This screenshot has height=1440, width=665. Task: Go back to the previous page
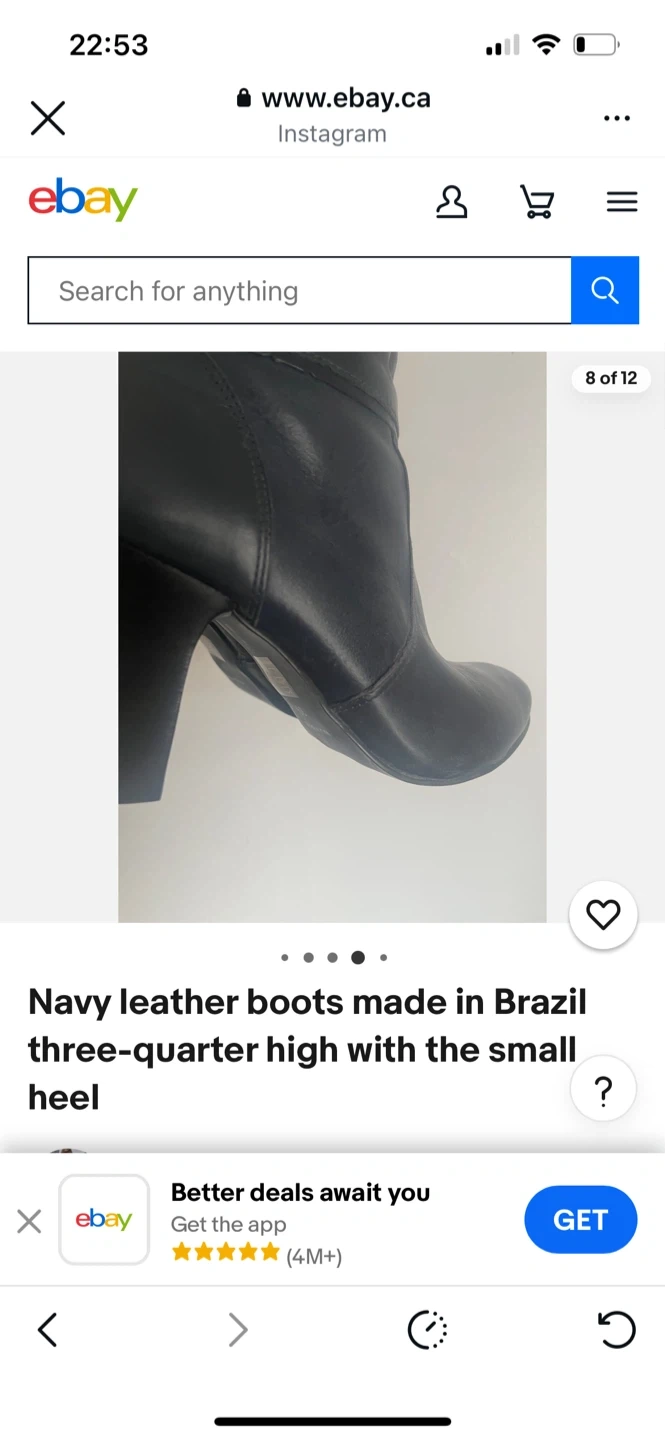coord(47,1330)
